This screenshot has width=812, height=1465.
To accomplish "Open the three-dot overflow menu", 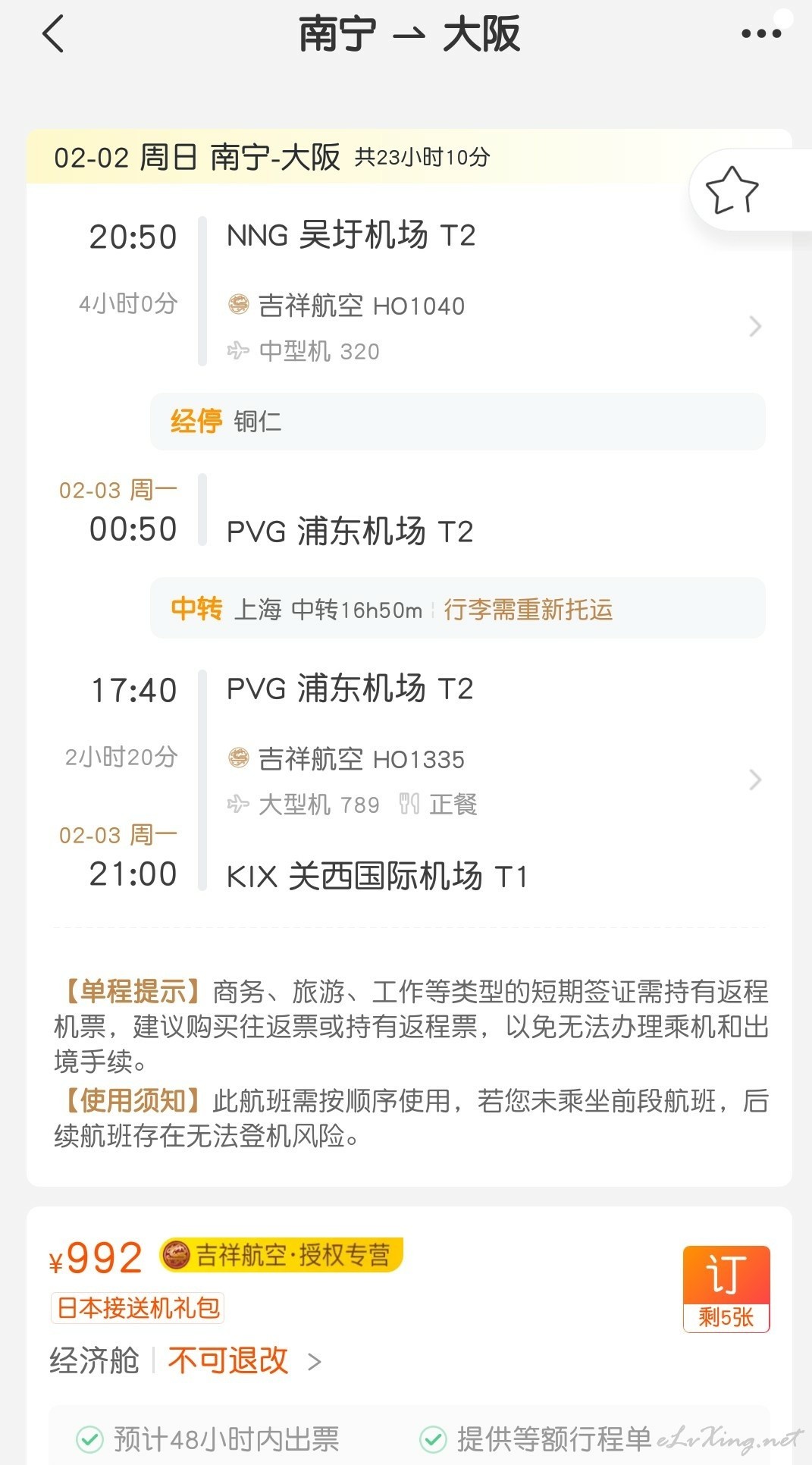I will pos(760,33).
